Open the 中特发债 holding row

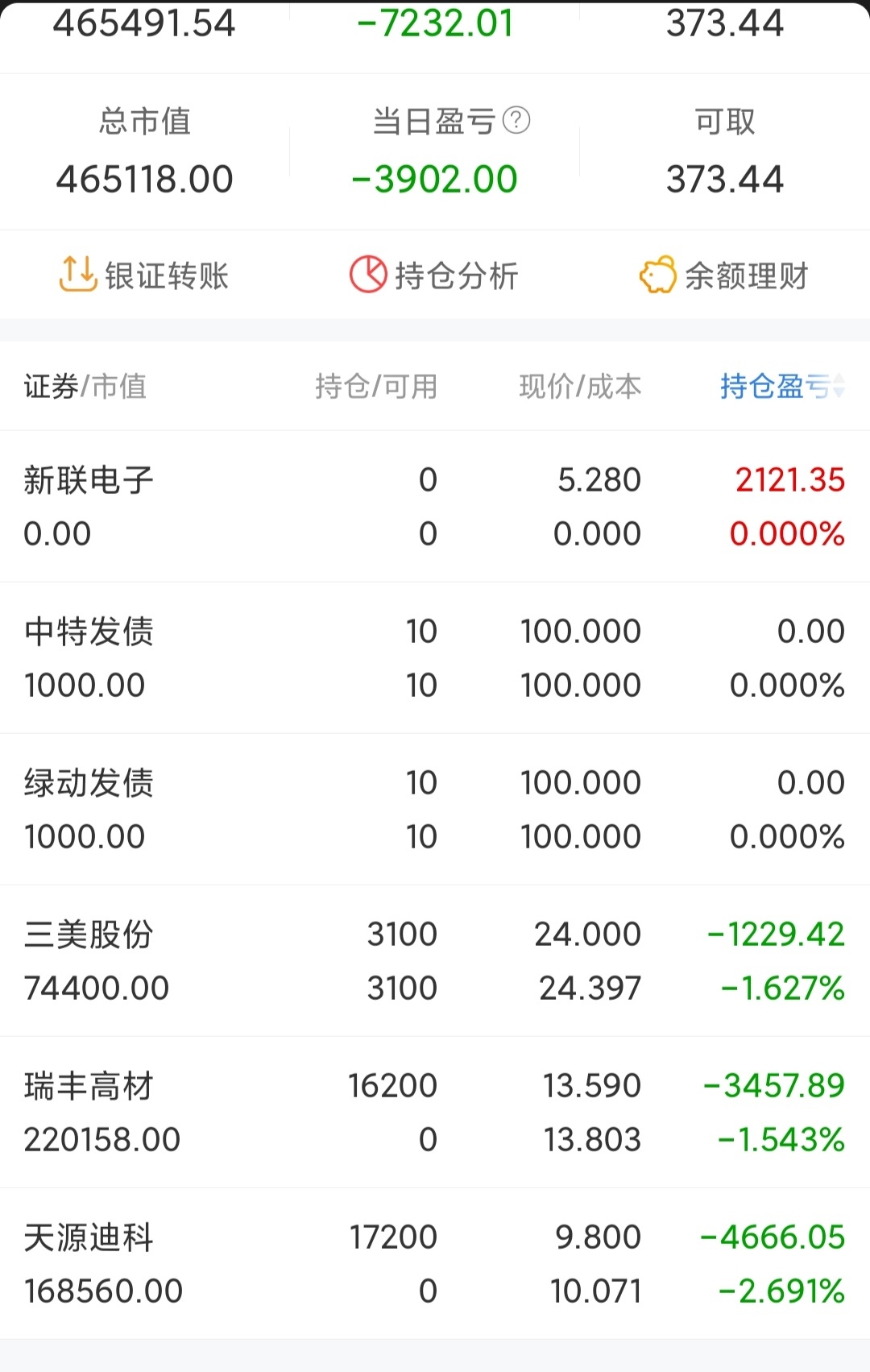tap(435, 657)
